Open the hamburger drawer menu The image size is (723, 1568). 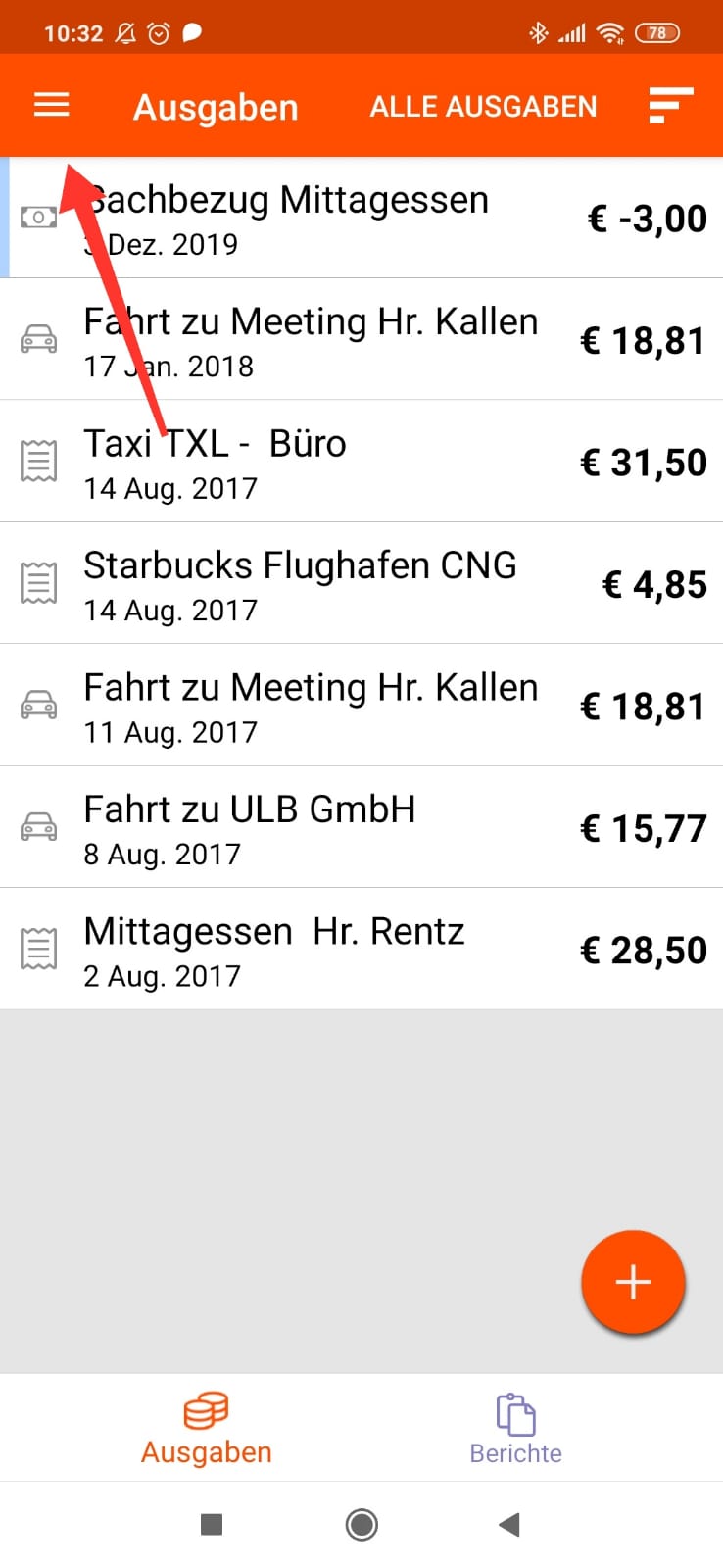[x=51, y=105]
